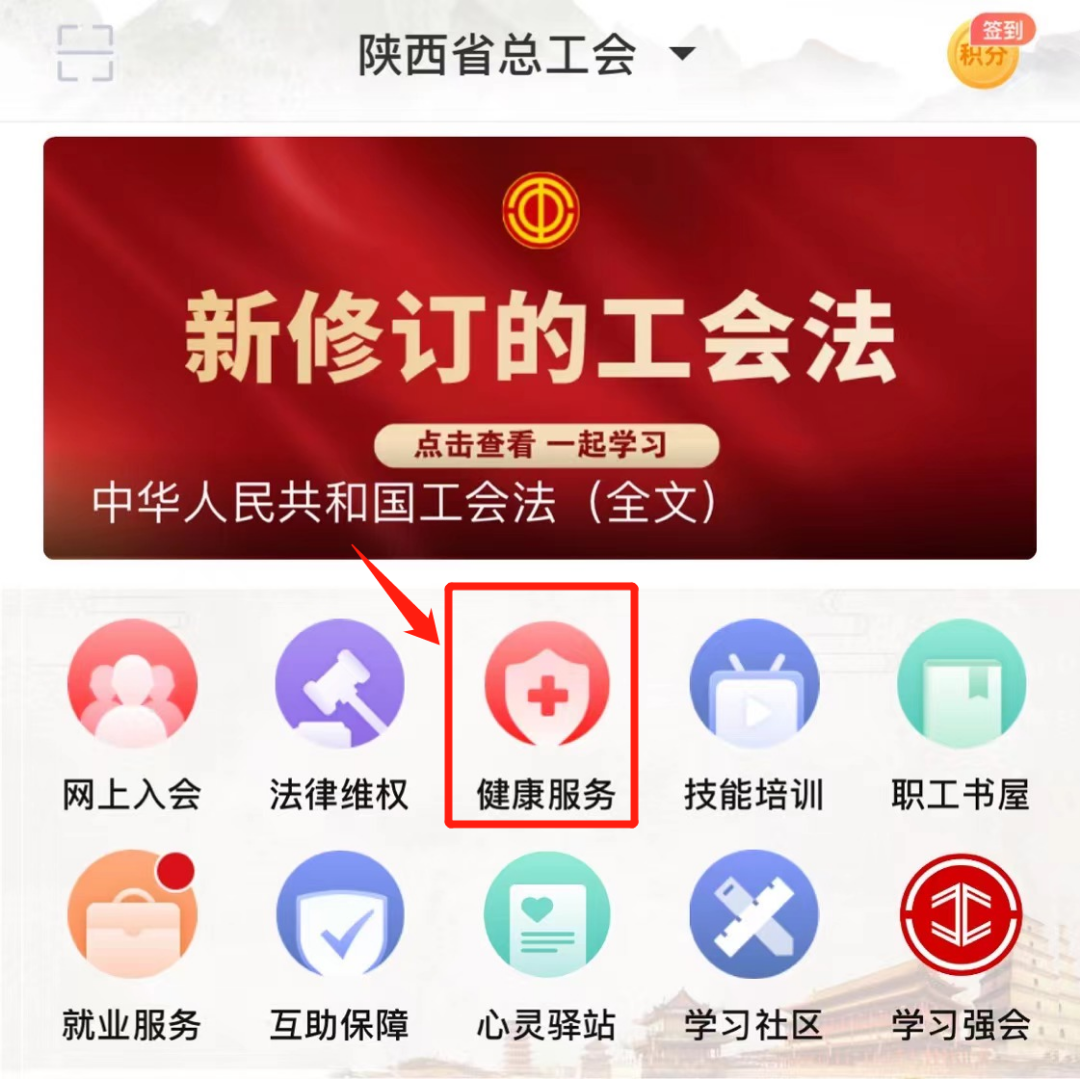The image size is (1080, 1079).
Task: Open 就业服务
Action: pyautogui.click(x=132, y=915)
